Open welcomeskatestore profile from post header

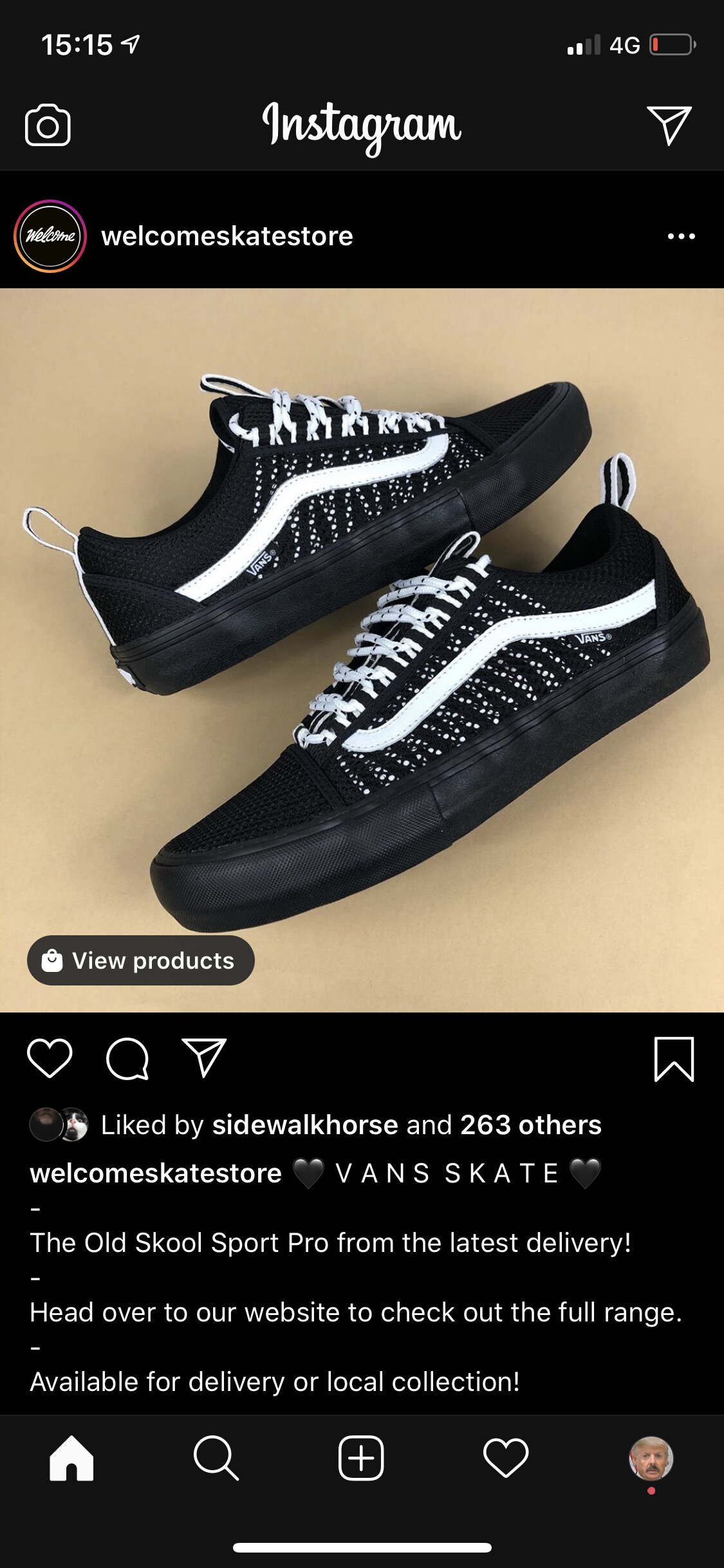tap(227, 236)
